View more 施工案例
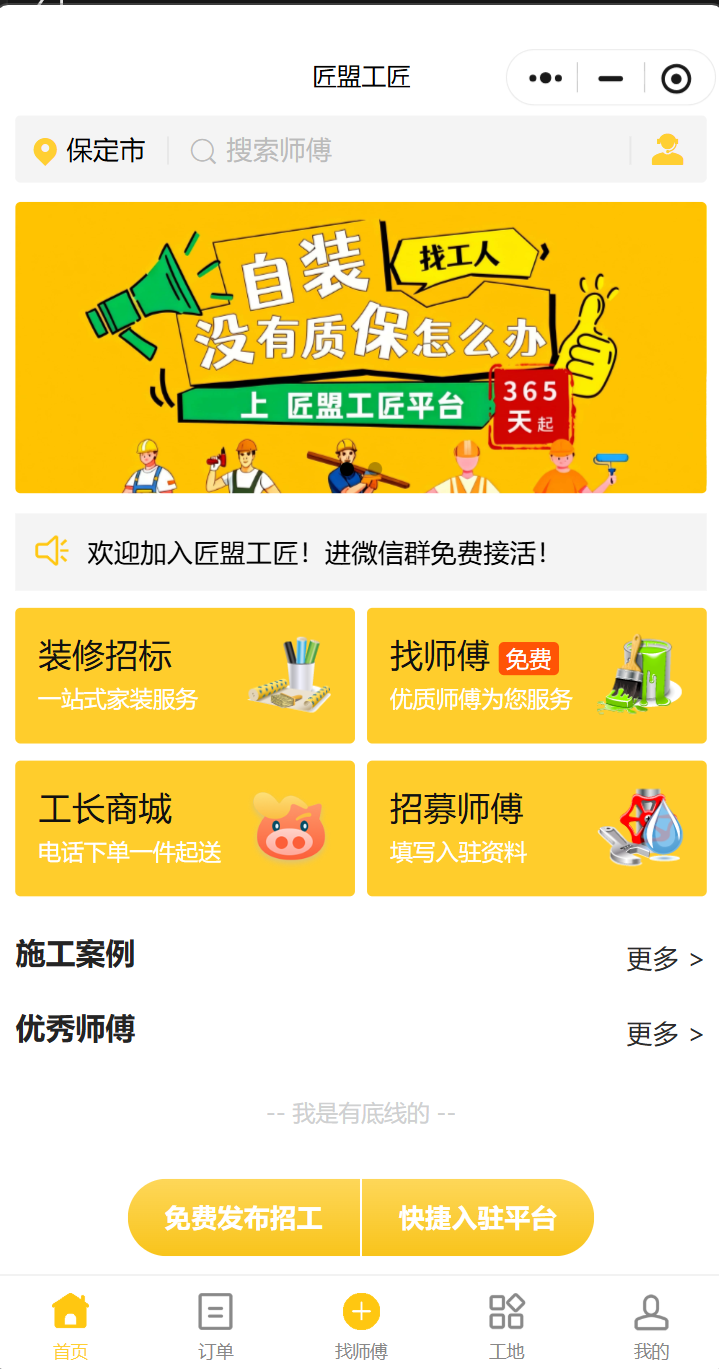This screenshot has width=719, height=1369. (x=664, y=959)
